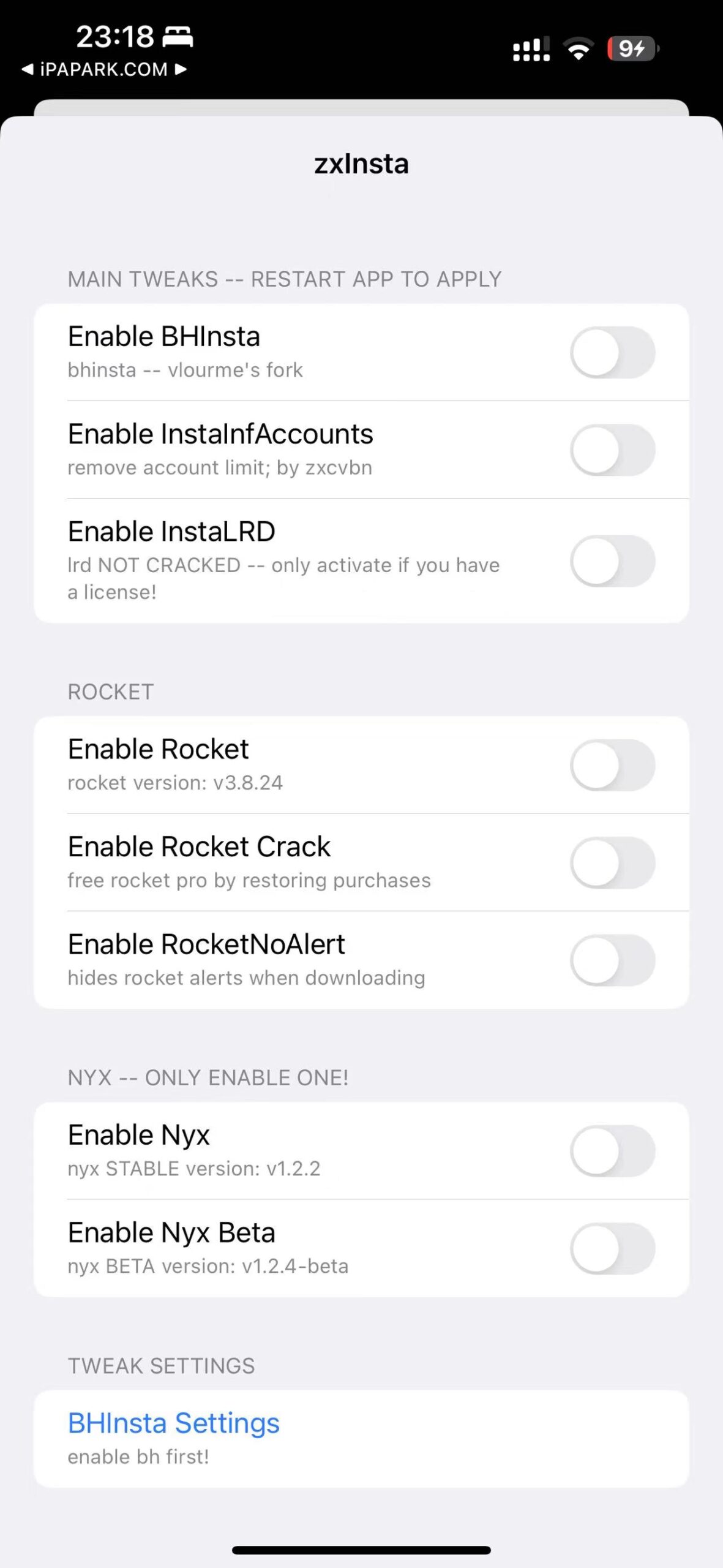
Task: Turn on Enable InstaInfAccounts
Action: point(612,450)
